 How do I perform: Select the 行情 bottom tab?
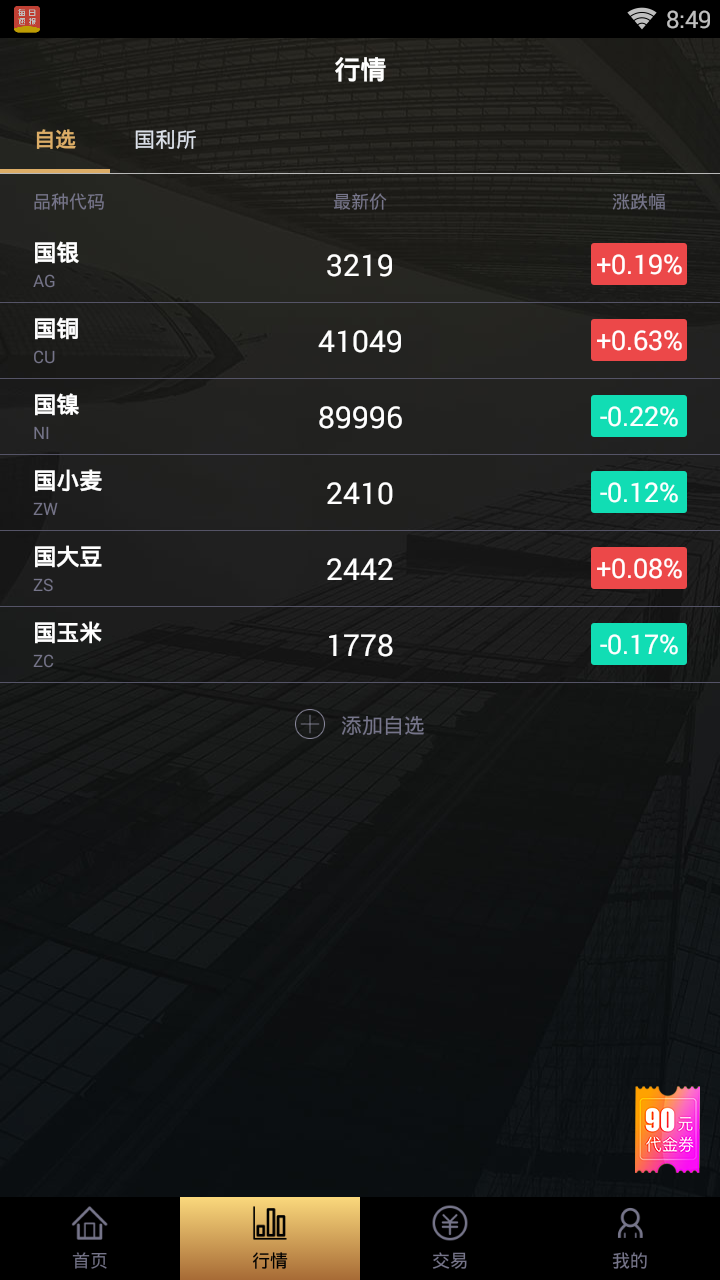point(270,1238)
